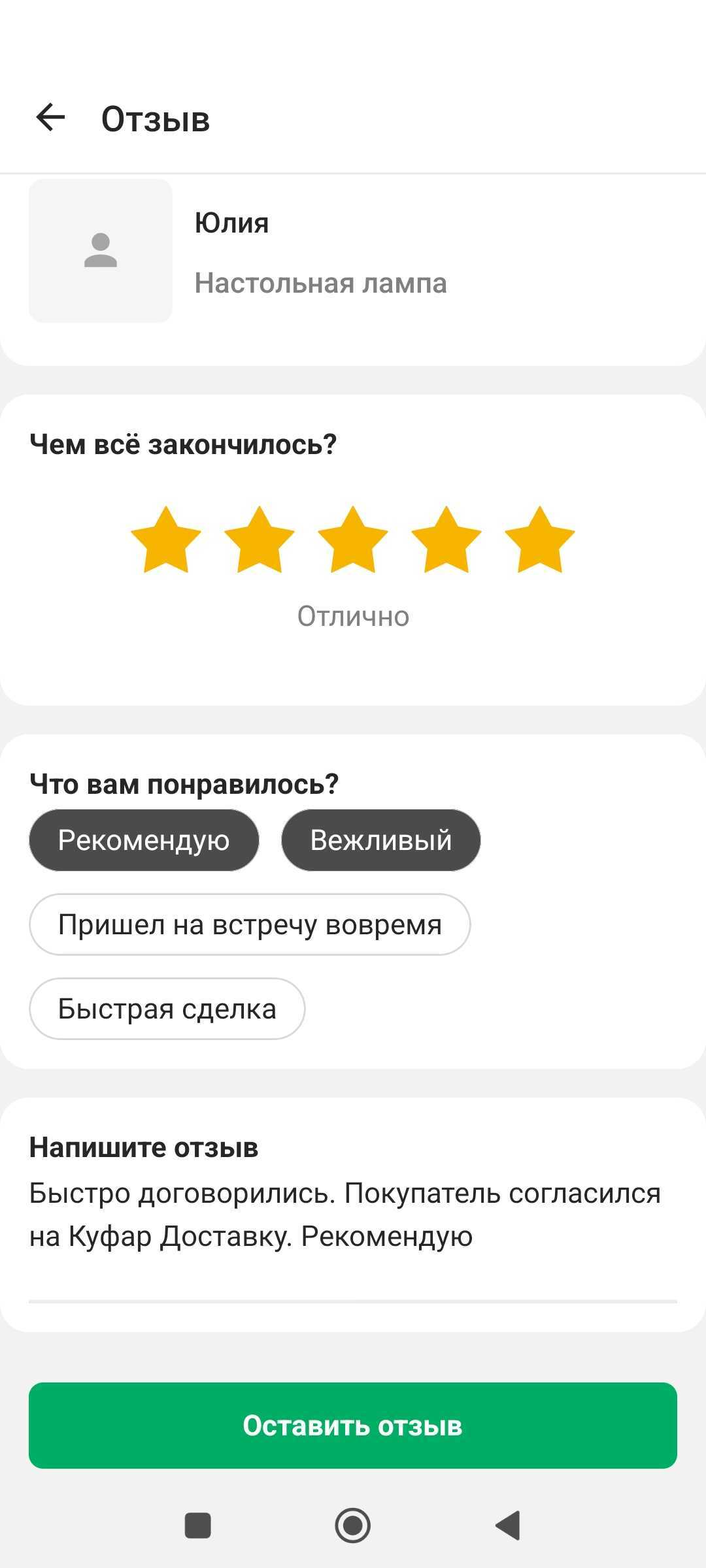Select the Быстрая сделка chip
Image resolution: width=706 pixels, height=1568 pixels.
(167, 1009)
